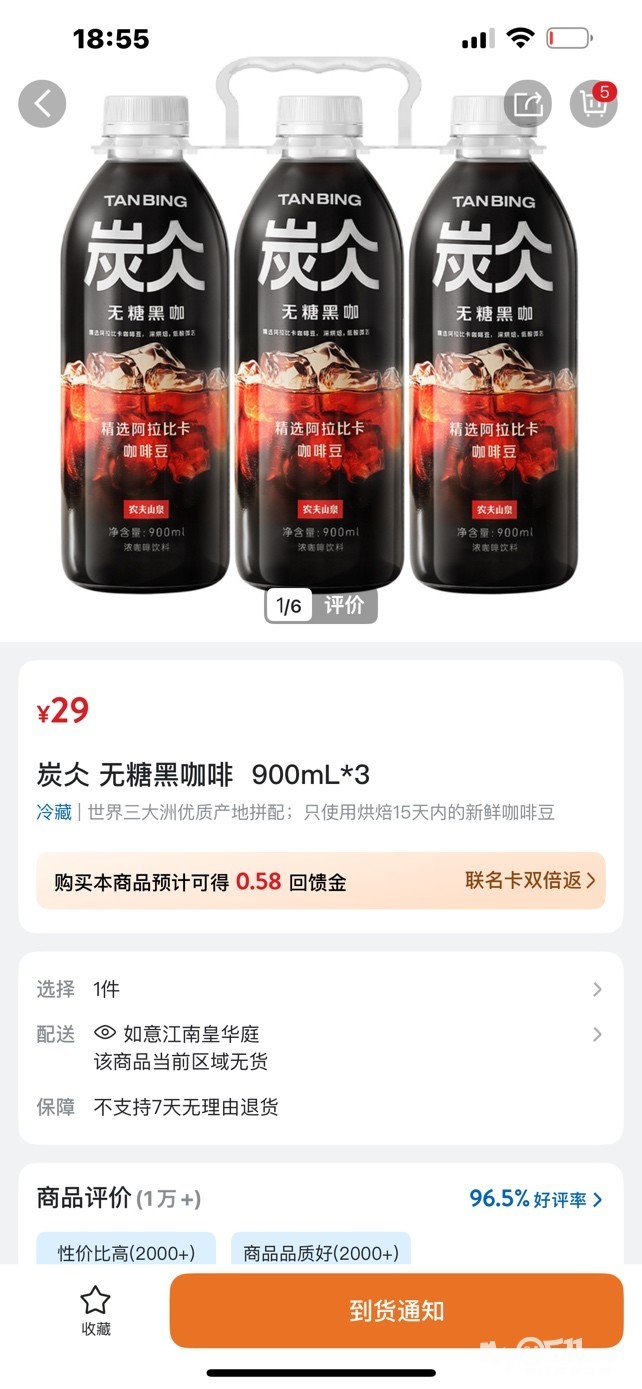Open the 选择 1件 quantity row
The width and height of the screenshot is (642, 1389).
[x=320, y=989]
